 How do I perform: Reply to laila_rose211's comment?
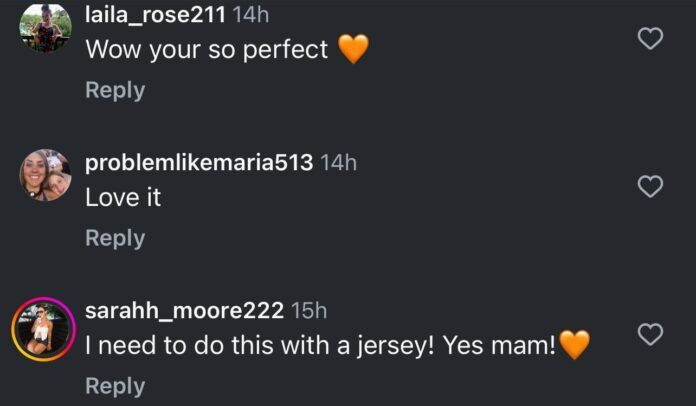tap(115, 90)
